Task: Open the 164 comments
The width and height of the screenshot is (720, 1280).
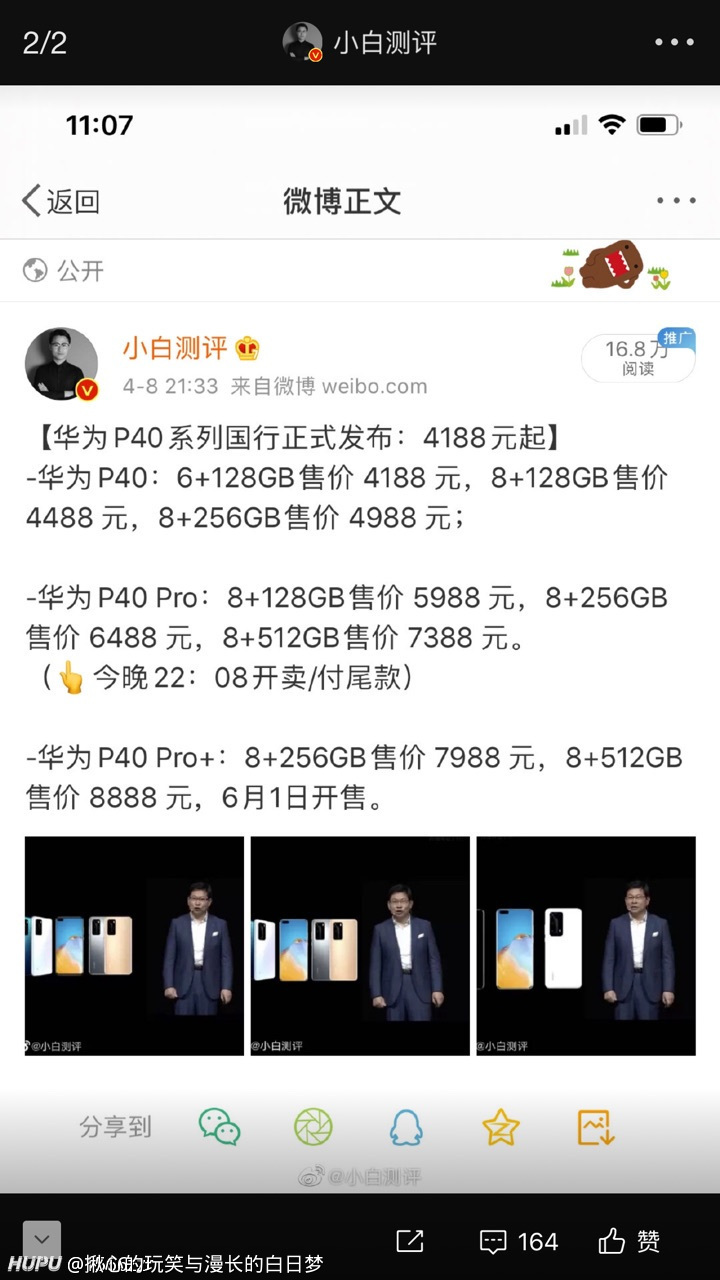Action: tap(518, 1242)
